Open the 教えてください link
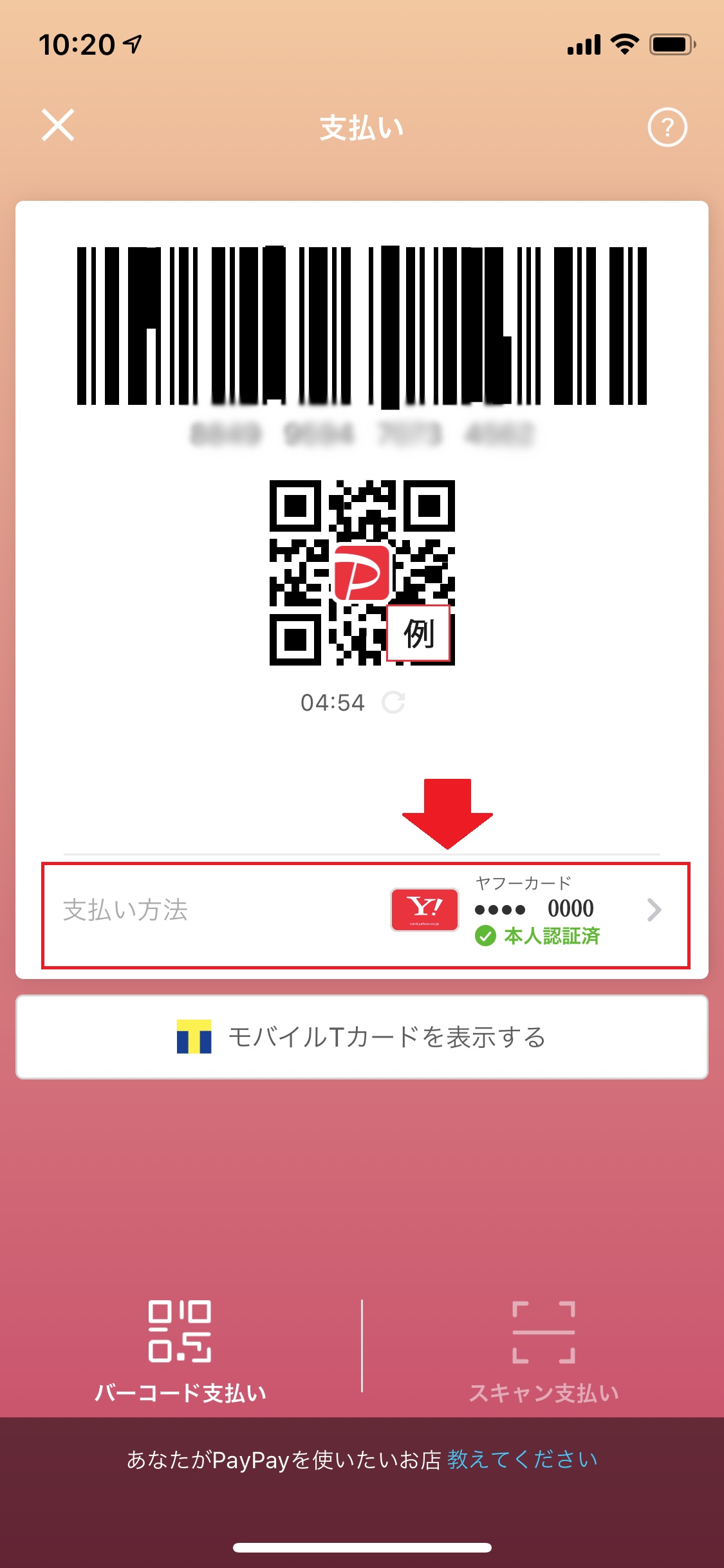Screen dimensions: 724x1568 pos(523,1459)
